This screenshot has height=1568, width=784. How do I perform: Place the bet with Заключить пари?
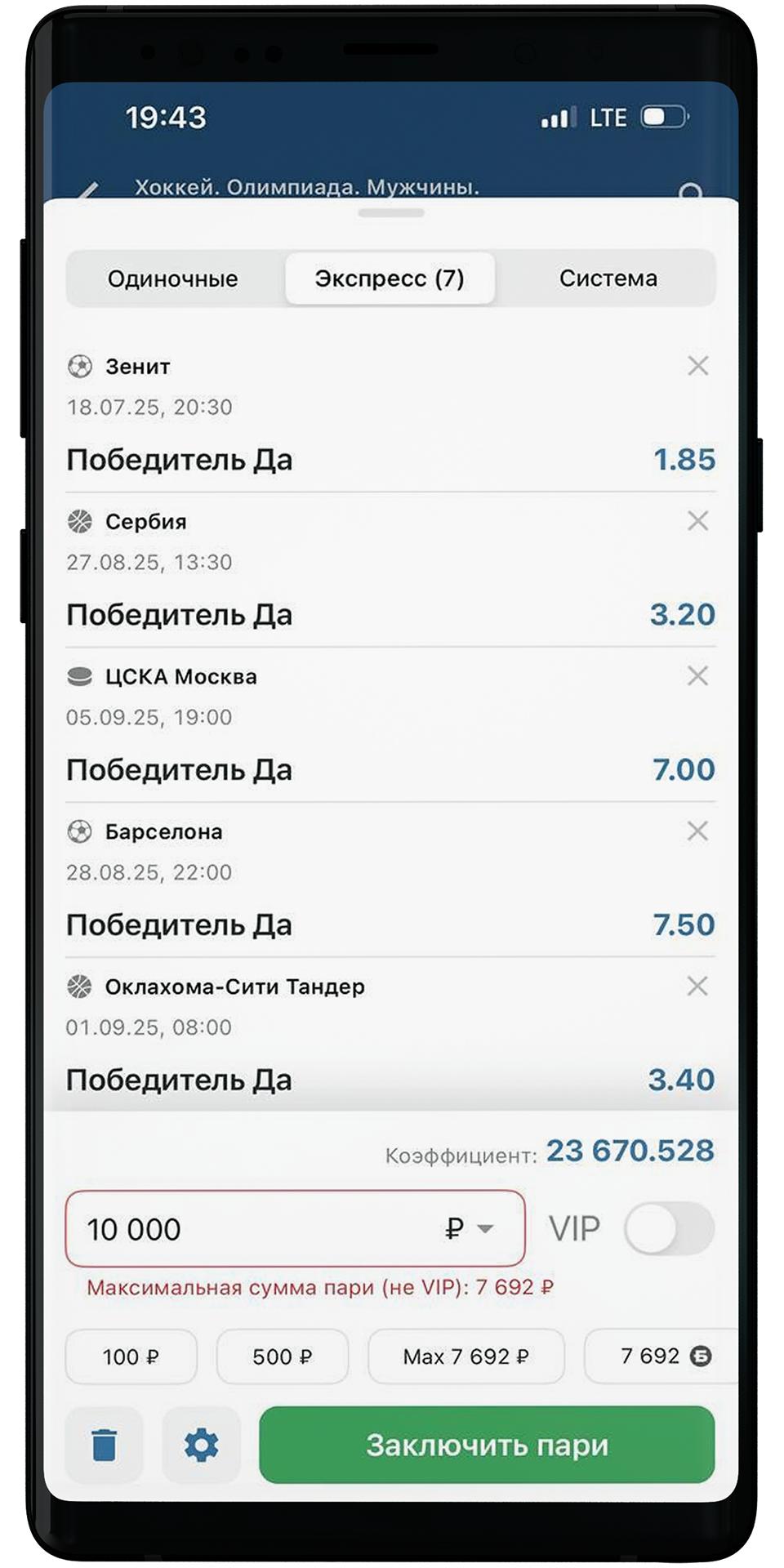click(x=487, y=1445)
